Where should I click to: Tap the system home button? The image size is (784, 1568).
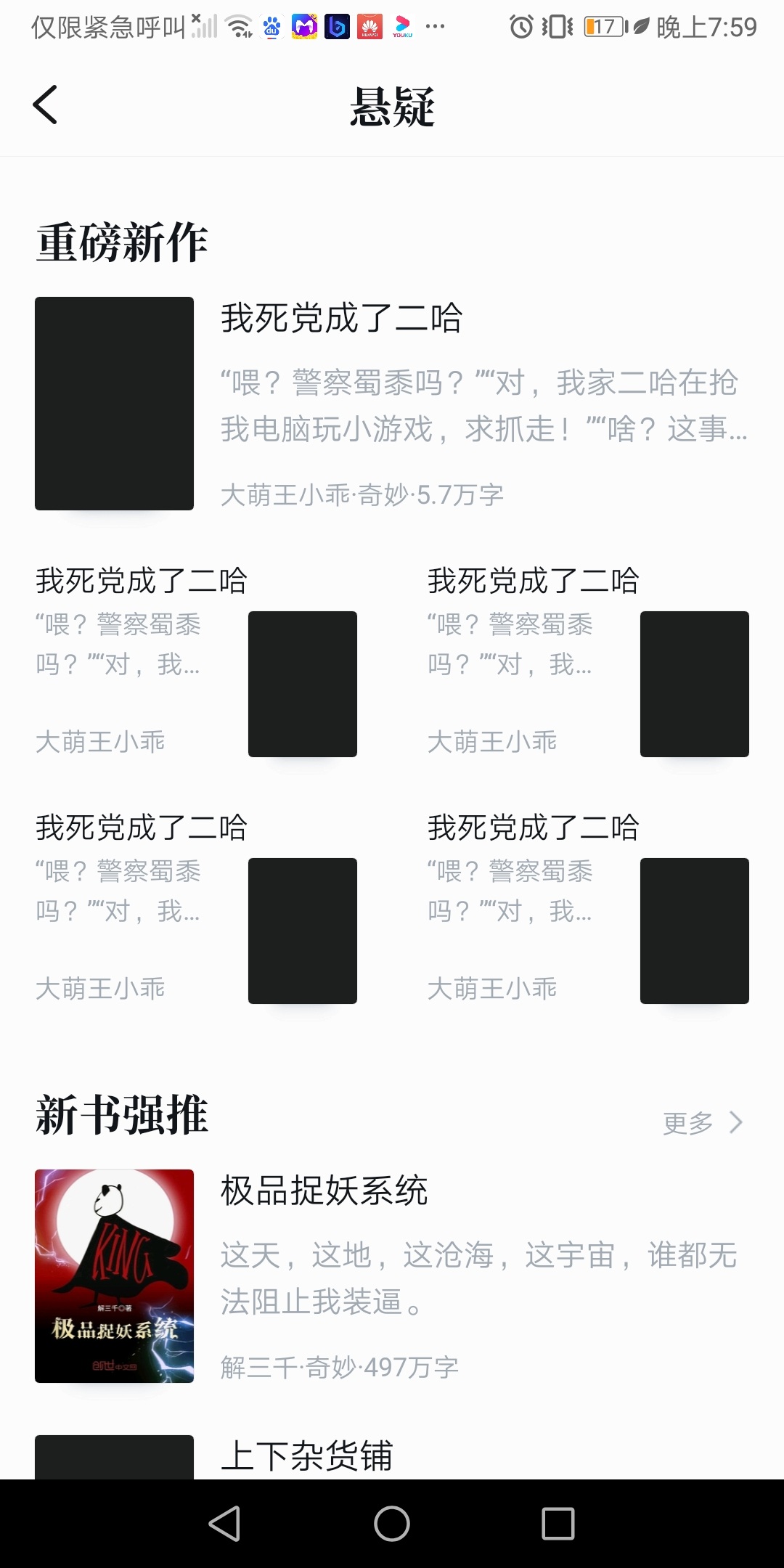(392, 1523)
